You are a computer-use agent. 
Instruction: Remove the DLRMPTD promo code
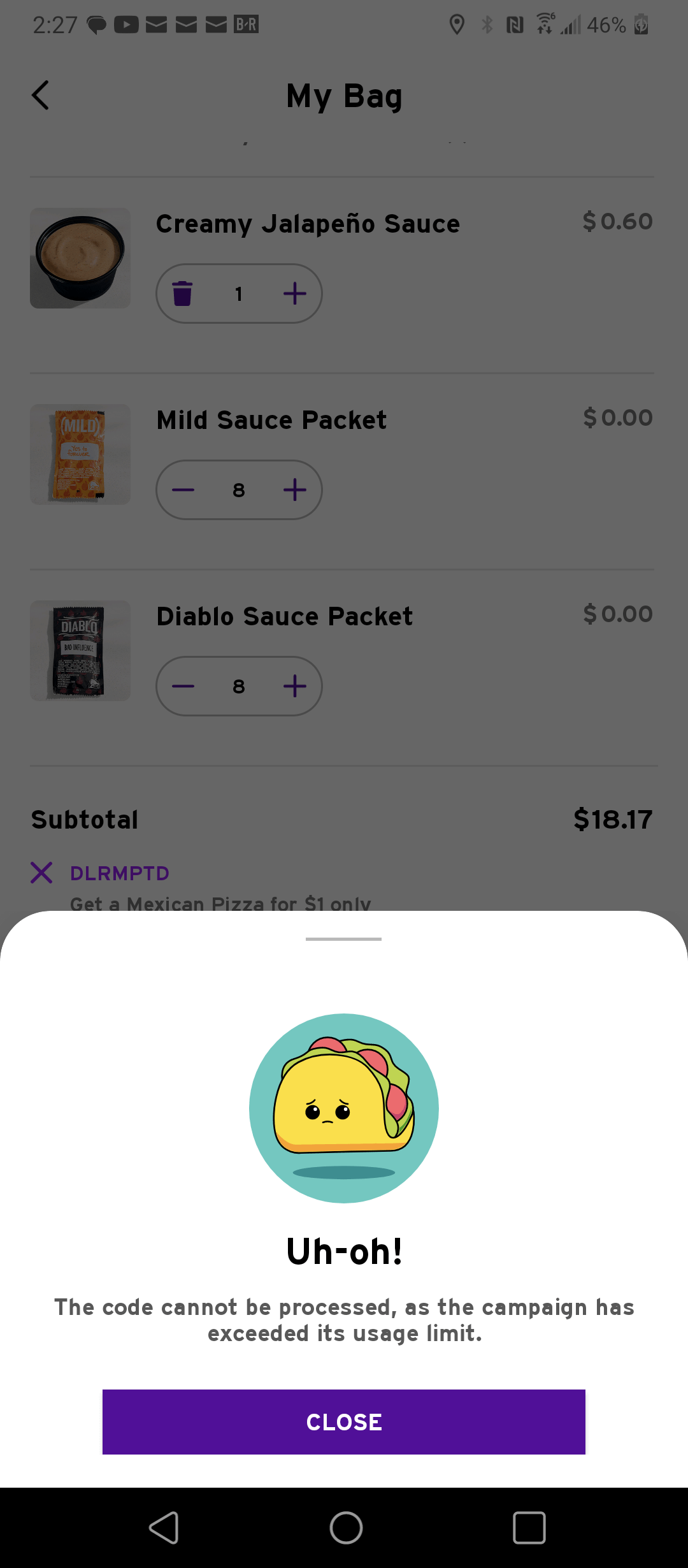(x=41, y=873)
